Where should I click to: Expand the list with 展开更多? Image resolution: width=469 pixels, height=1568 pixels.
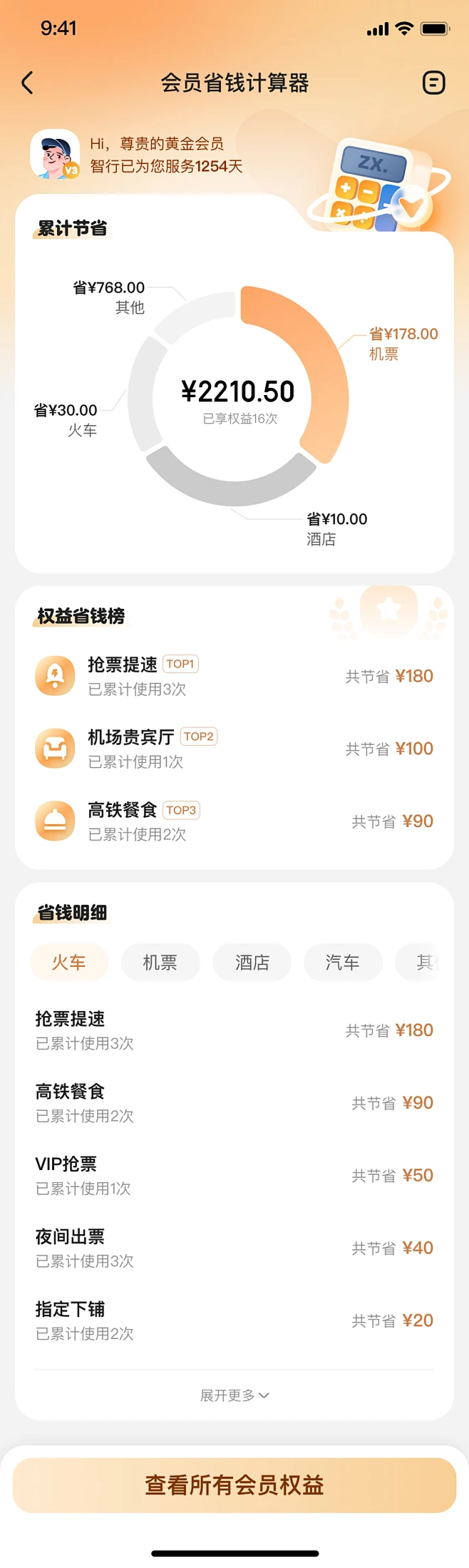coord(234,1395)
